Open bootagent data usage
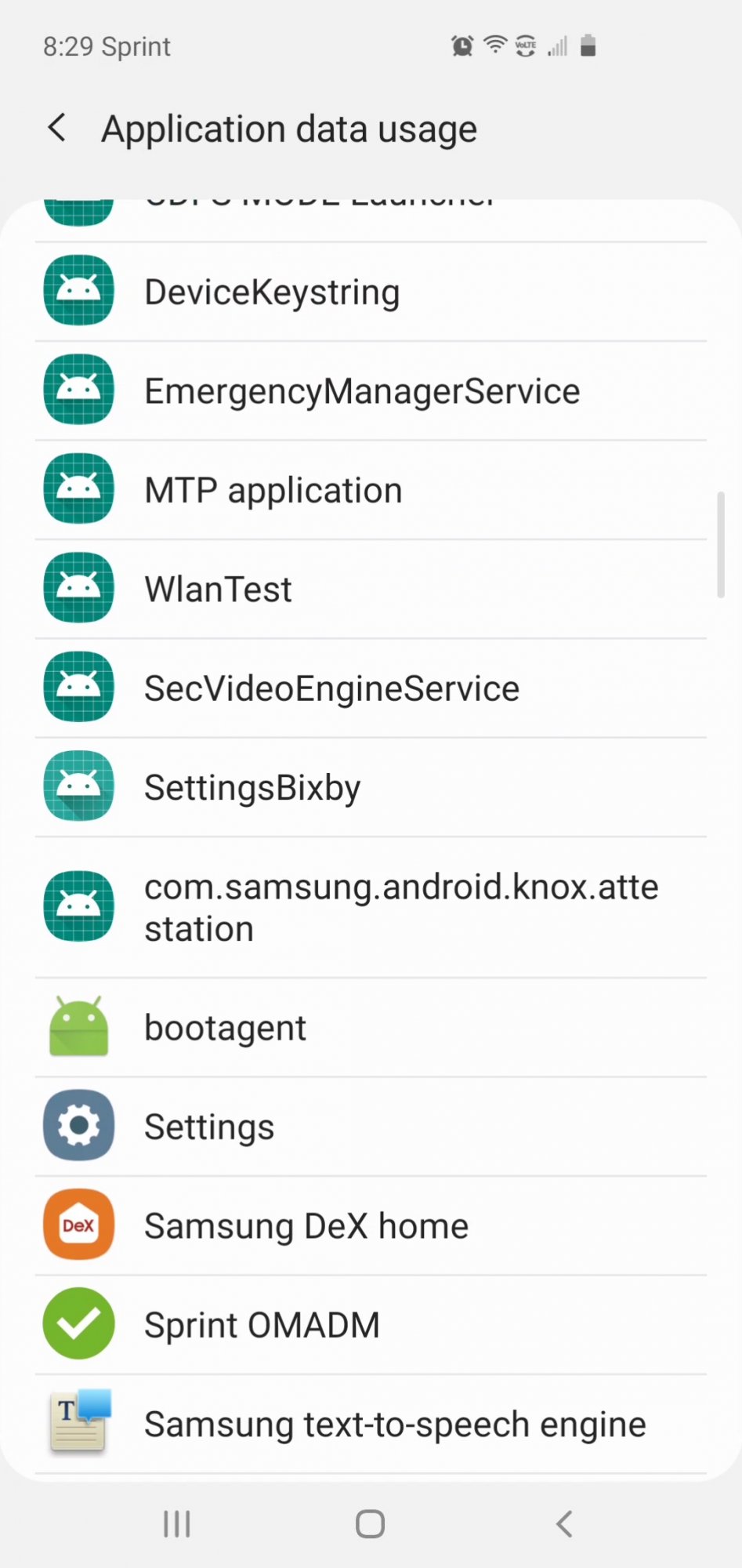The height and width of the screenshot is (1568, 742). pyautogui.click(x=371, y=1027)
